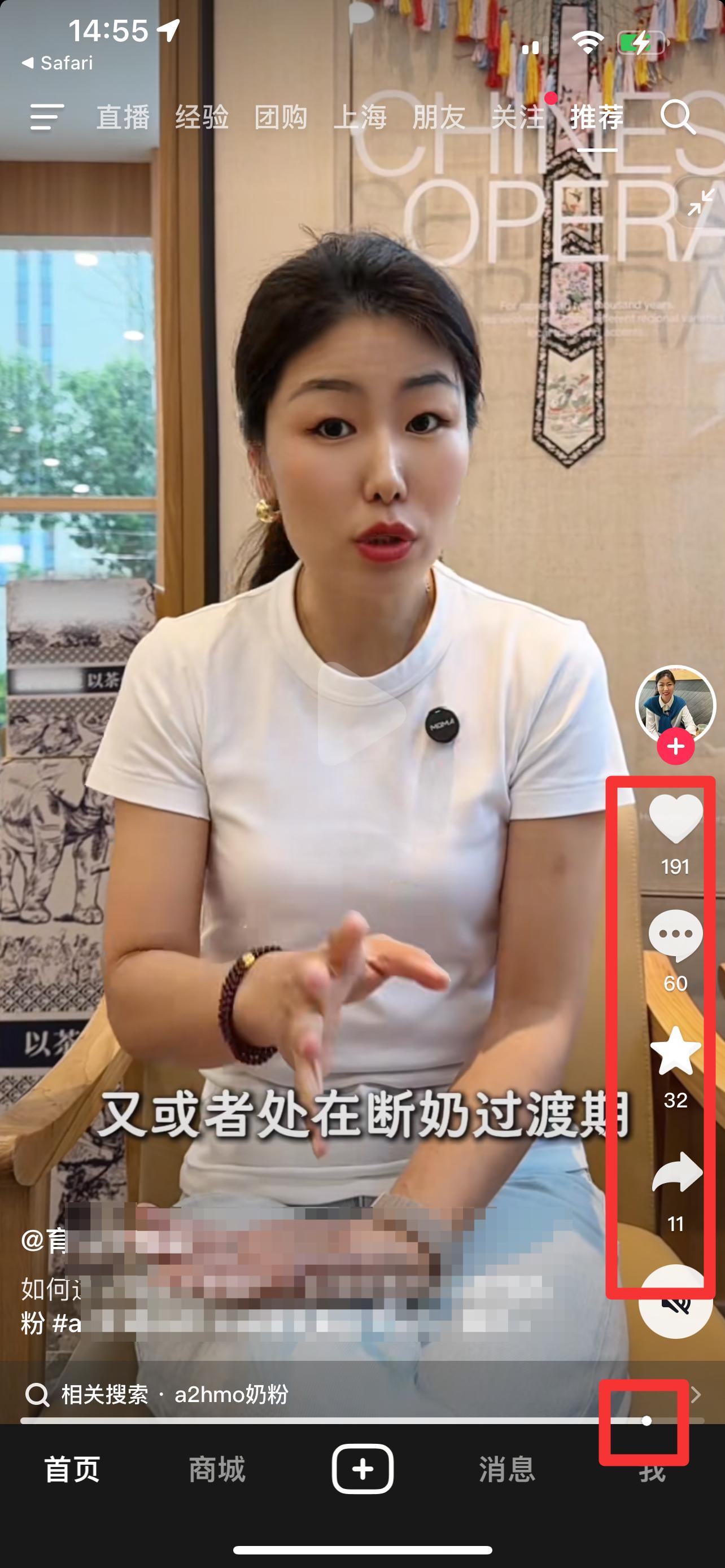Image resolution: width=725 pixels, height=1568 pixels.
Task: Resume the video with the play button
Action: [x=360, y=713]
